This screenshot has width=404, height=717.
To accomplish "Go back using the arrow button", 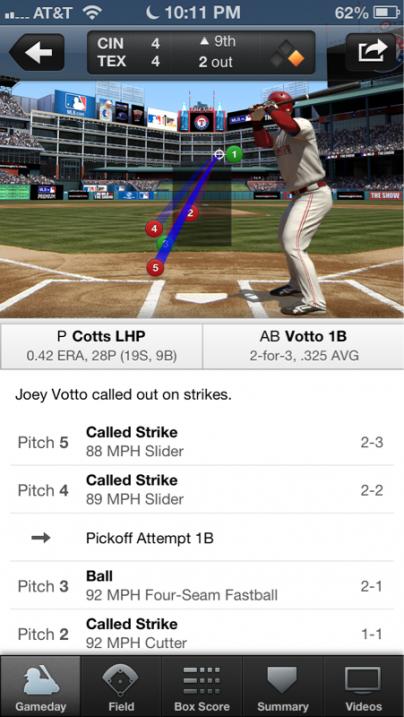I will coord(37,52).
